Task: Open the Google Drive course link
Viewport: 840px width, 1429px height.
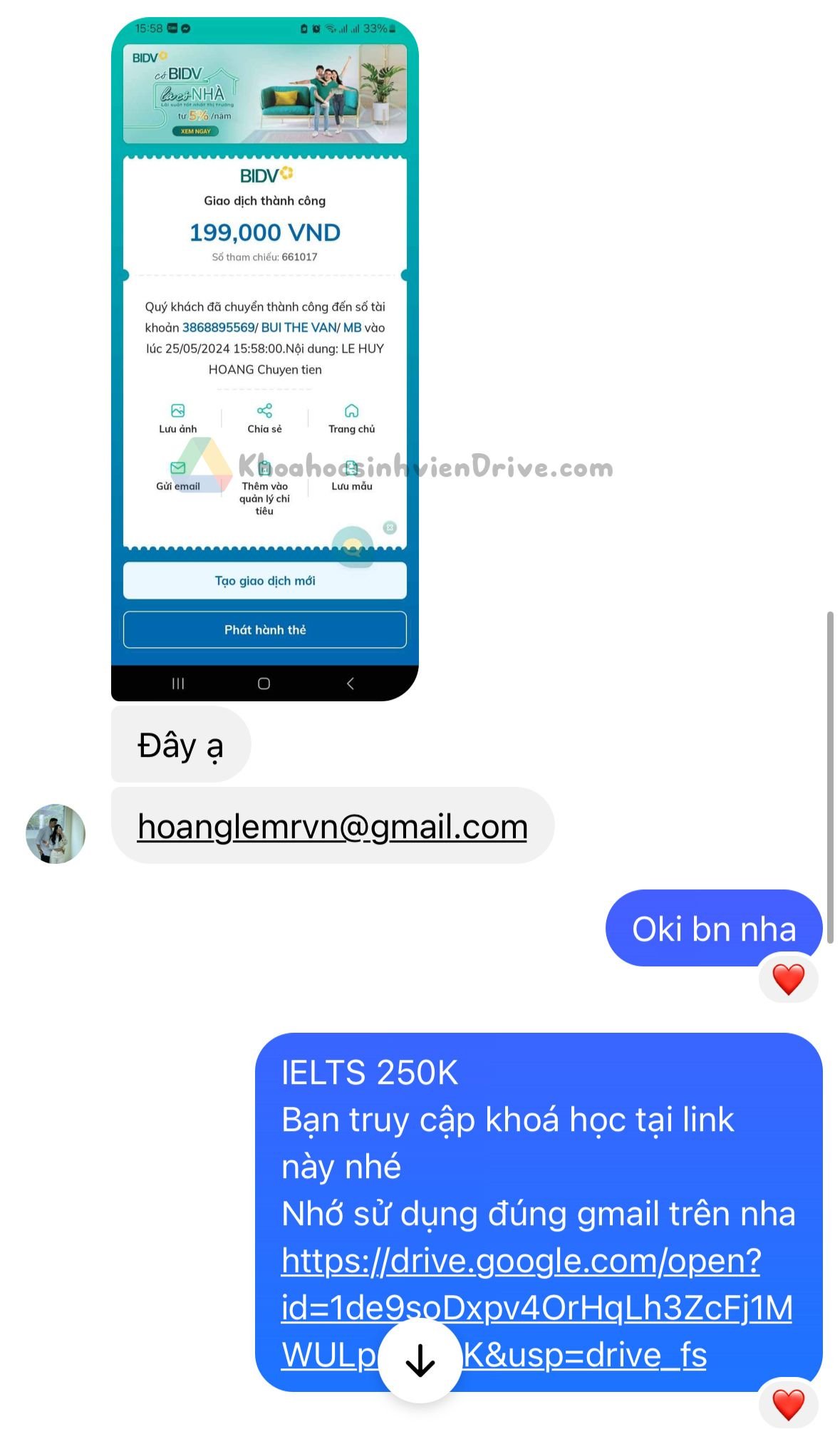Action: (x=536, y=1308)
